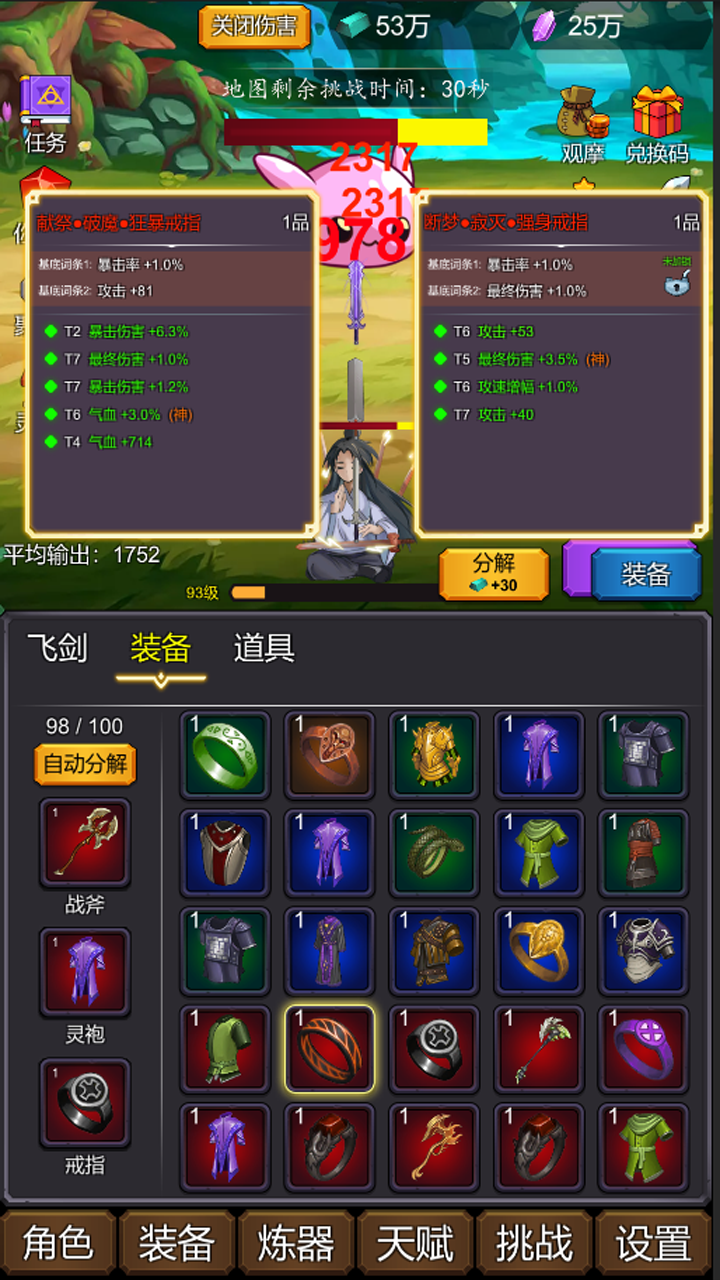Tap the 关闭伤害 button
720x1280 pixels.
[254, 27]
